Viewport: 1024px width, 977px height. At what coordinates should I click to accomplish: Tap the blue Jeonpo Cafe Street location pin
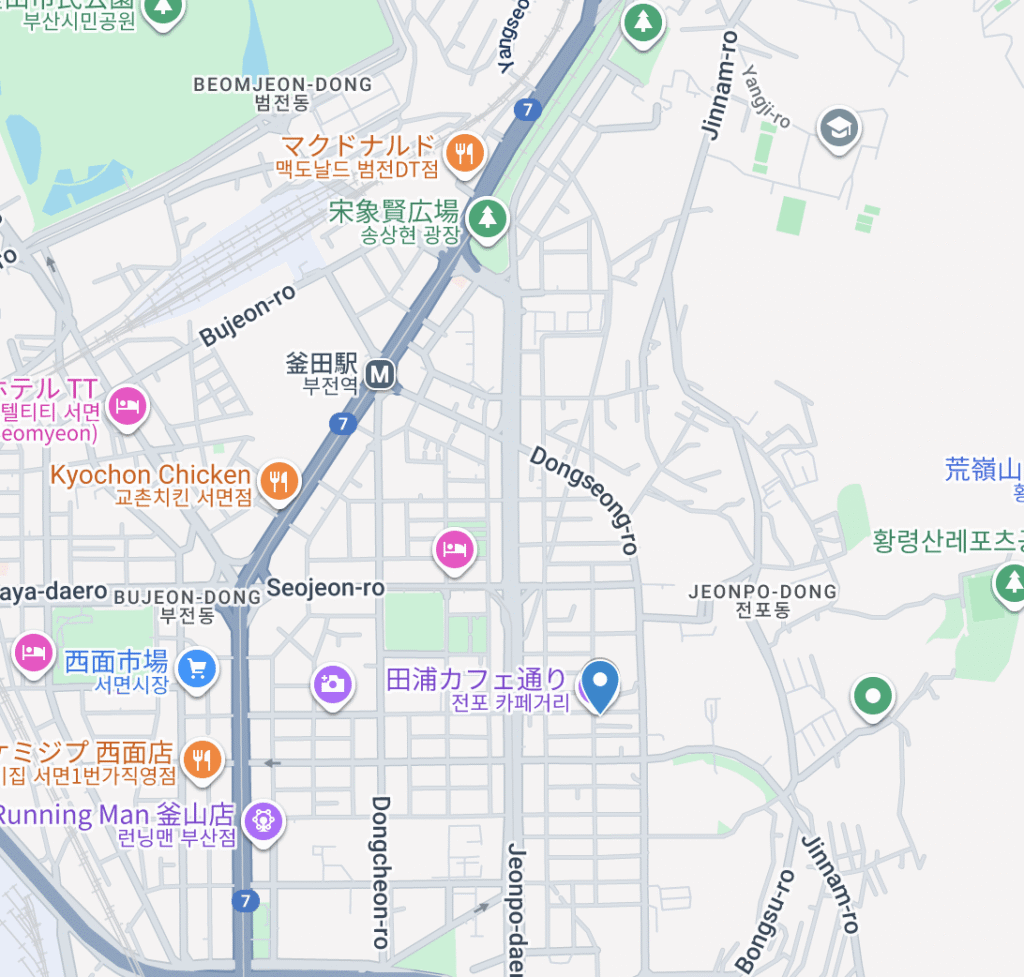coord(599,683)
